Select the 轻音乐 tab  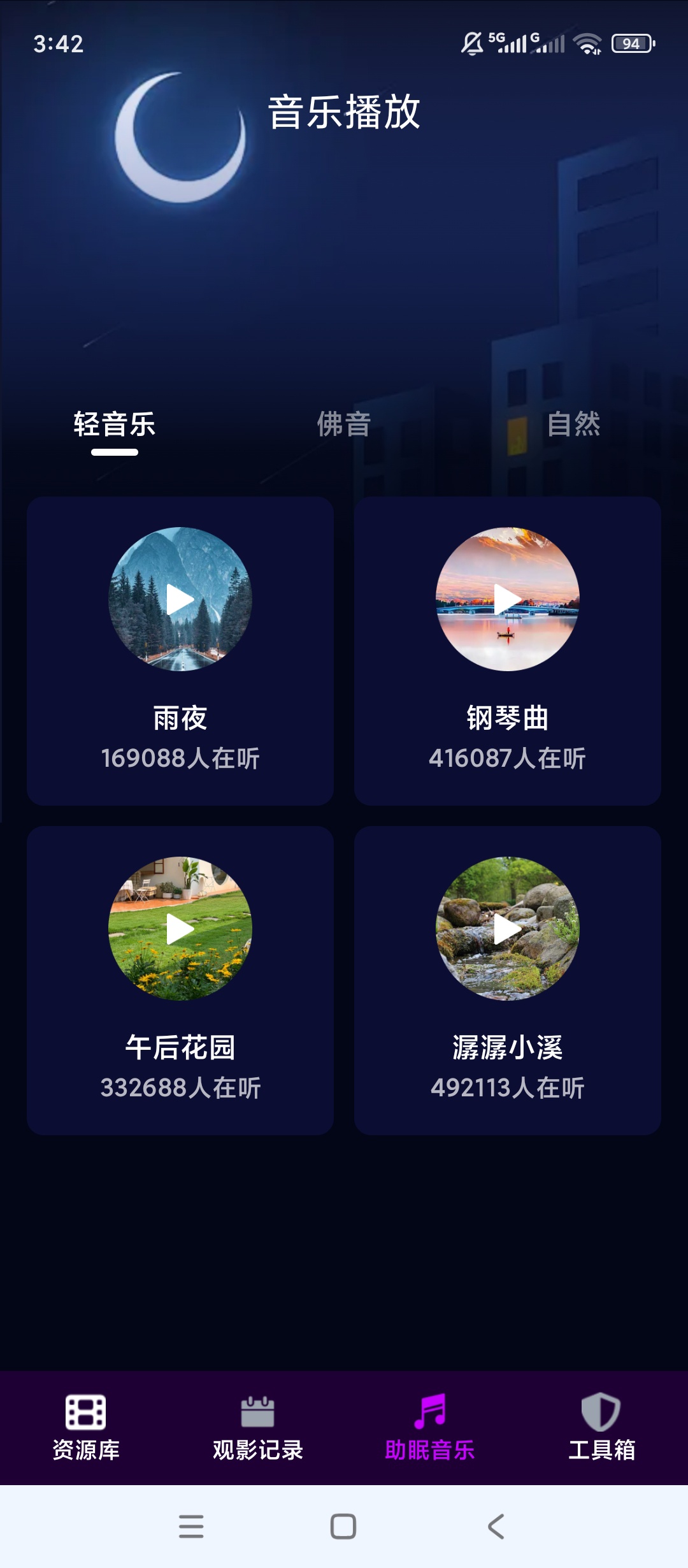point(115,424)
